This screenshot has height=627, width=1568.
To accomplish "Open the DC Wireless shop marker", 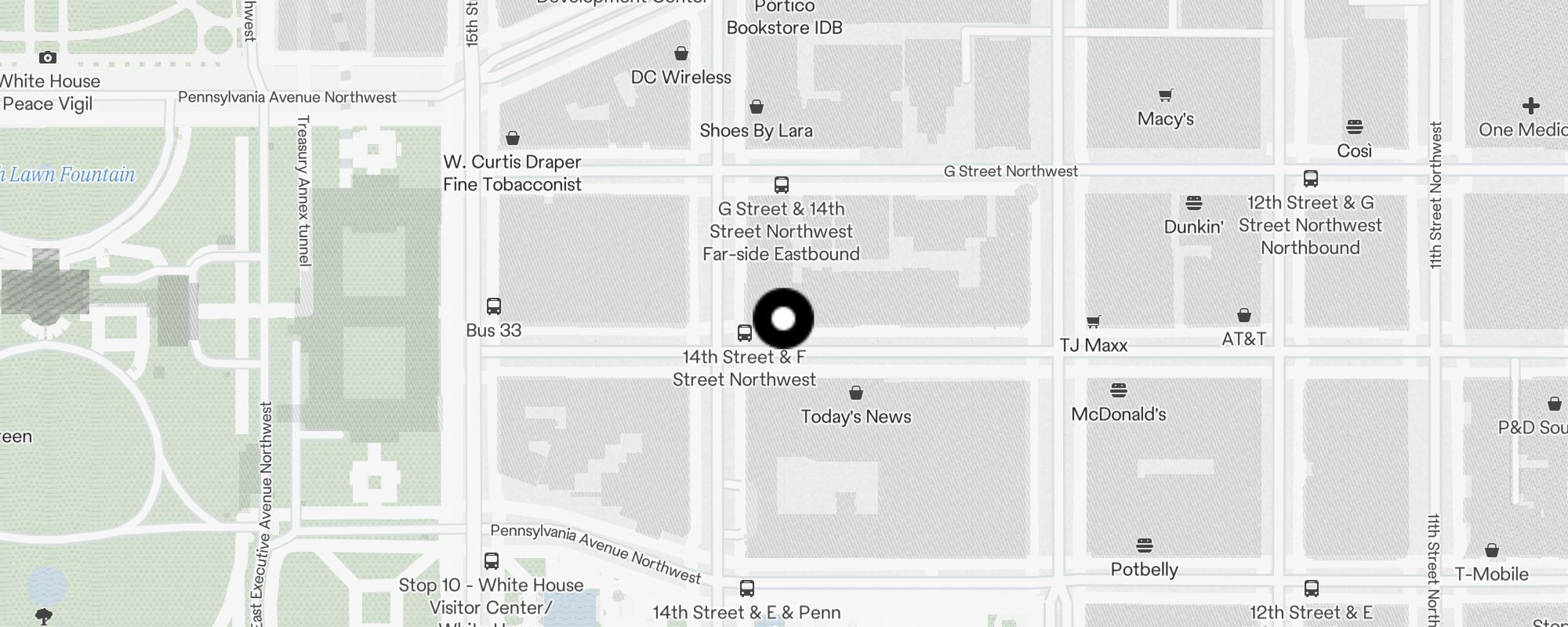I will (x=681, y=53).
